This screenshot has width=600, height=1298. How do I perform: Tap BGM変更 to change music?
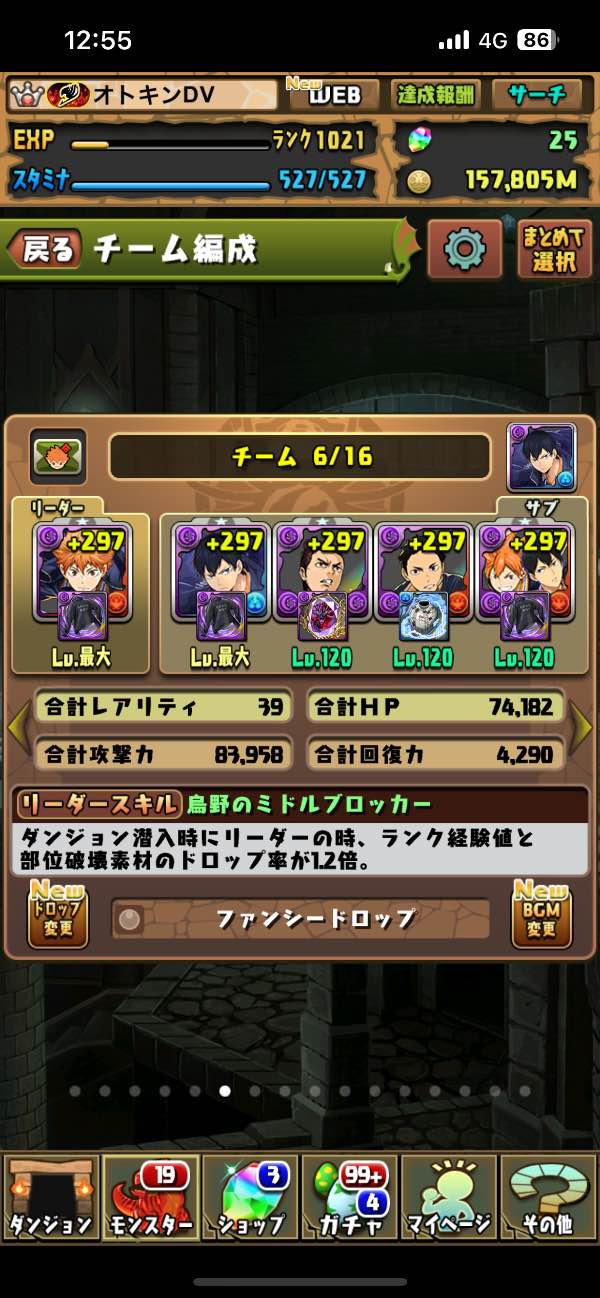pos(541,914)
